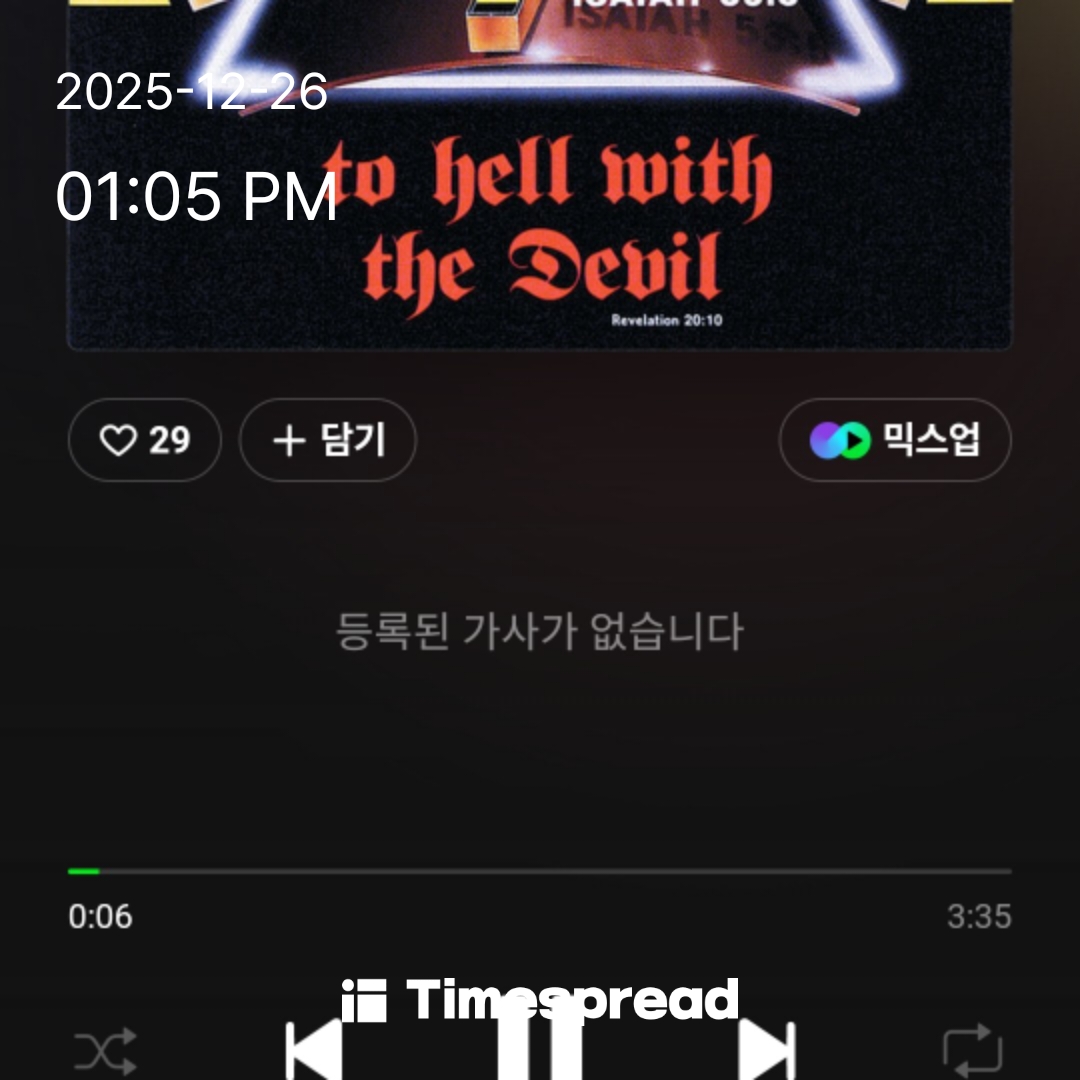Toggle repeat mode
This screenshot has width=1080, height=1080.
point(972,1052)
